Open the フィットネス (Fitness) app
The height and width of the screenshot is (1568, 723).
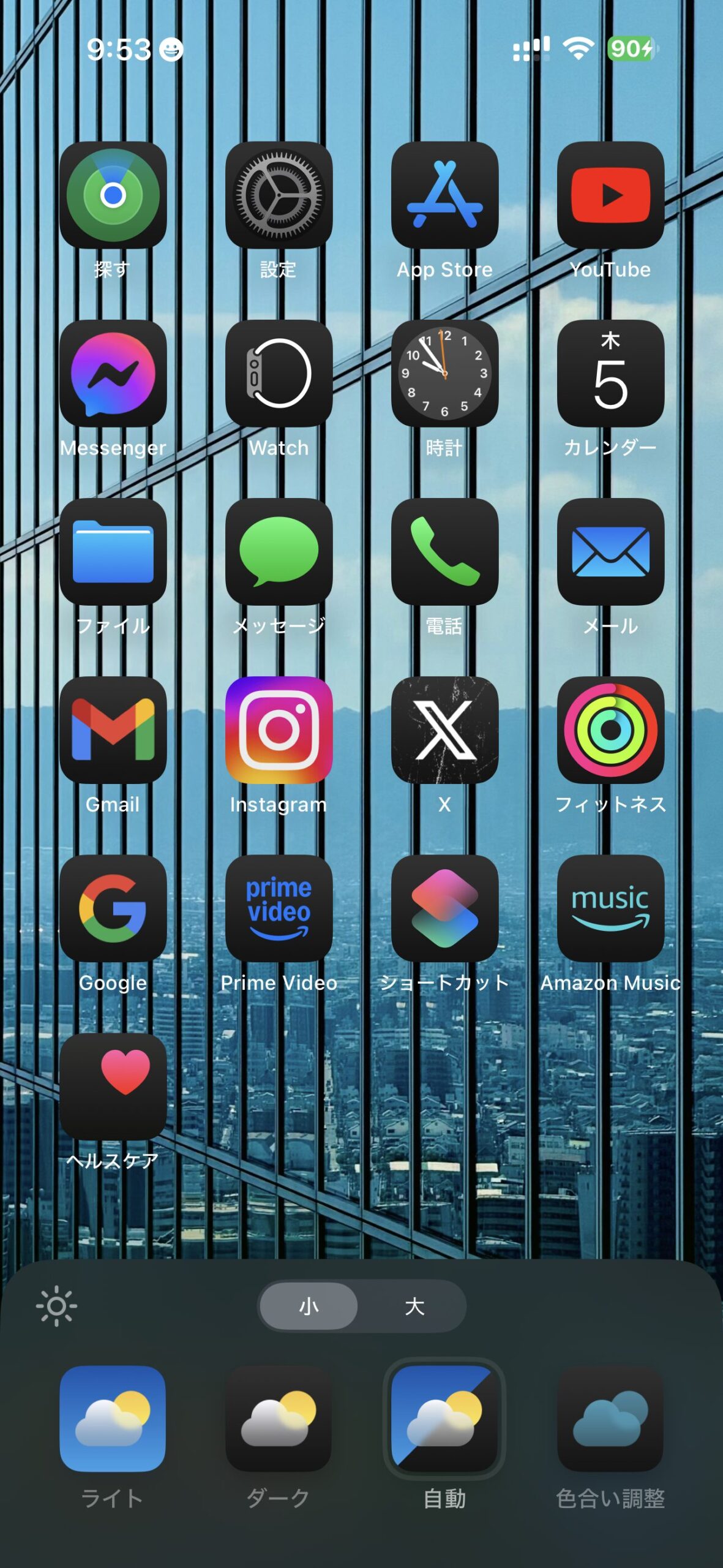pos(610,730)
